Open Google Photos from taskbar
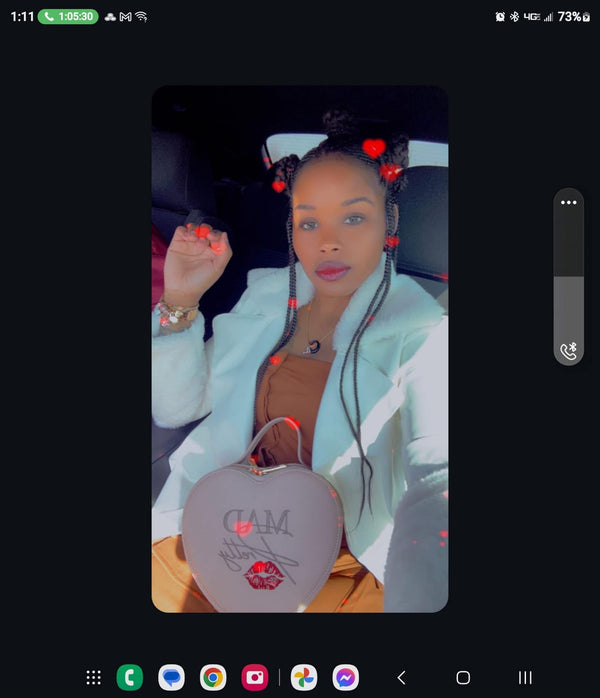Image resolution: width=600 pixels, height=698 pixels. click(x=304, y=677)
